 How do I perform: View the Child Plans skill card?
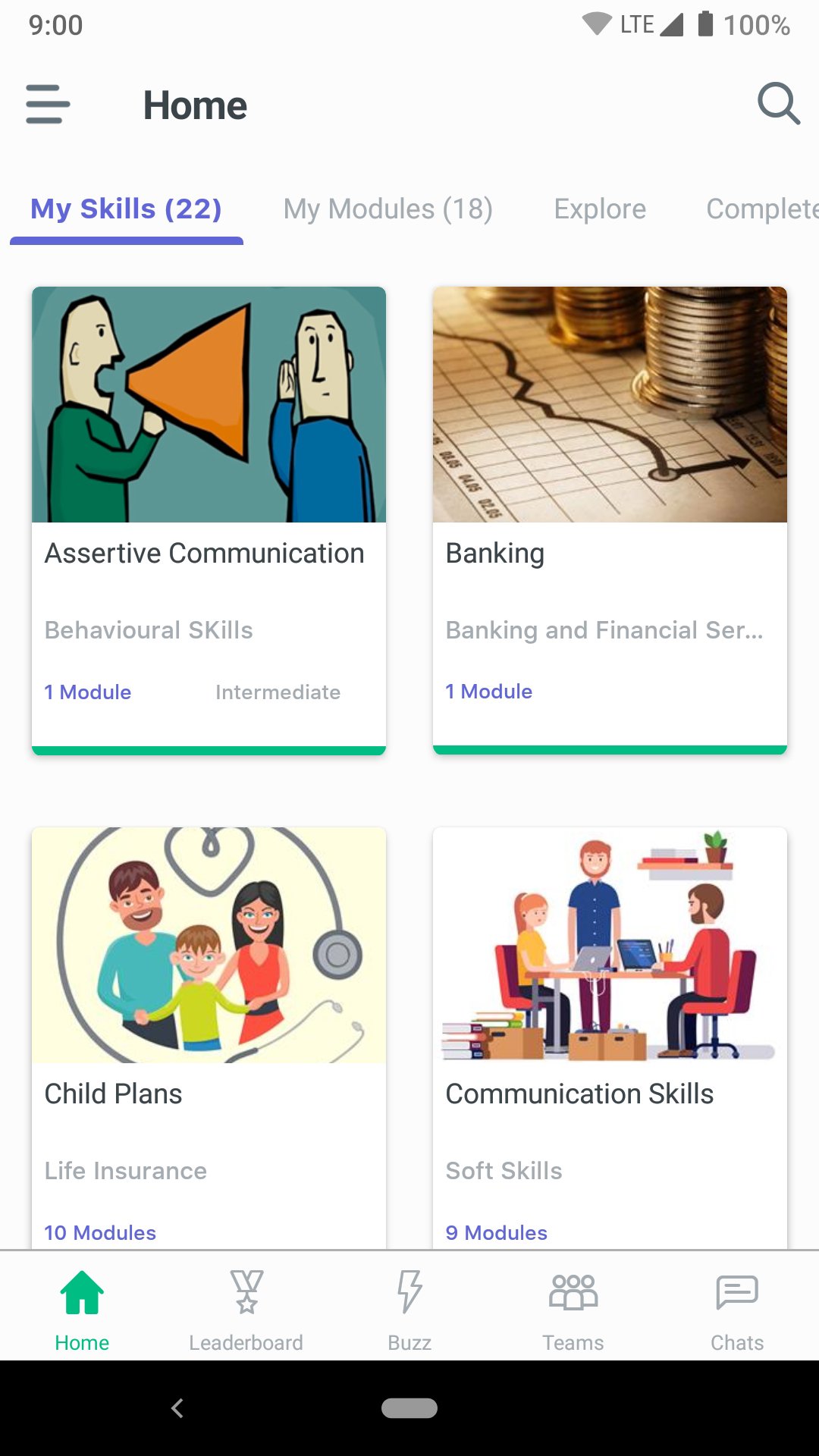click(x=209, y=1037)
